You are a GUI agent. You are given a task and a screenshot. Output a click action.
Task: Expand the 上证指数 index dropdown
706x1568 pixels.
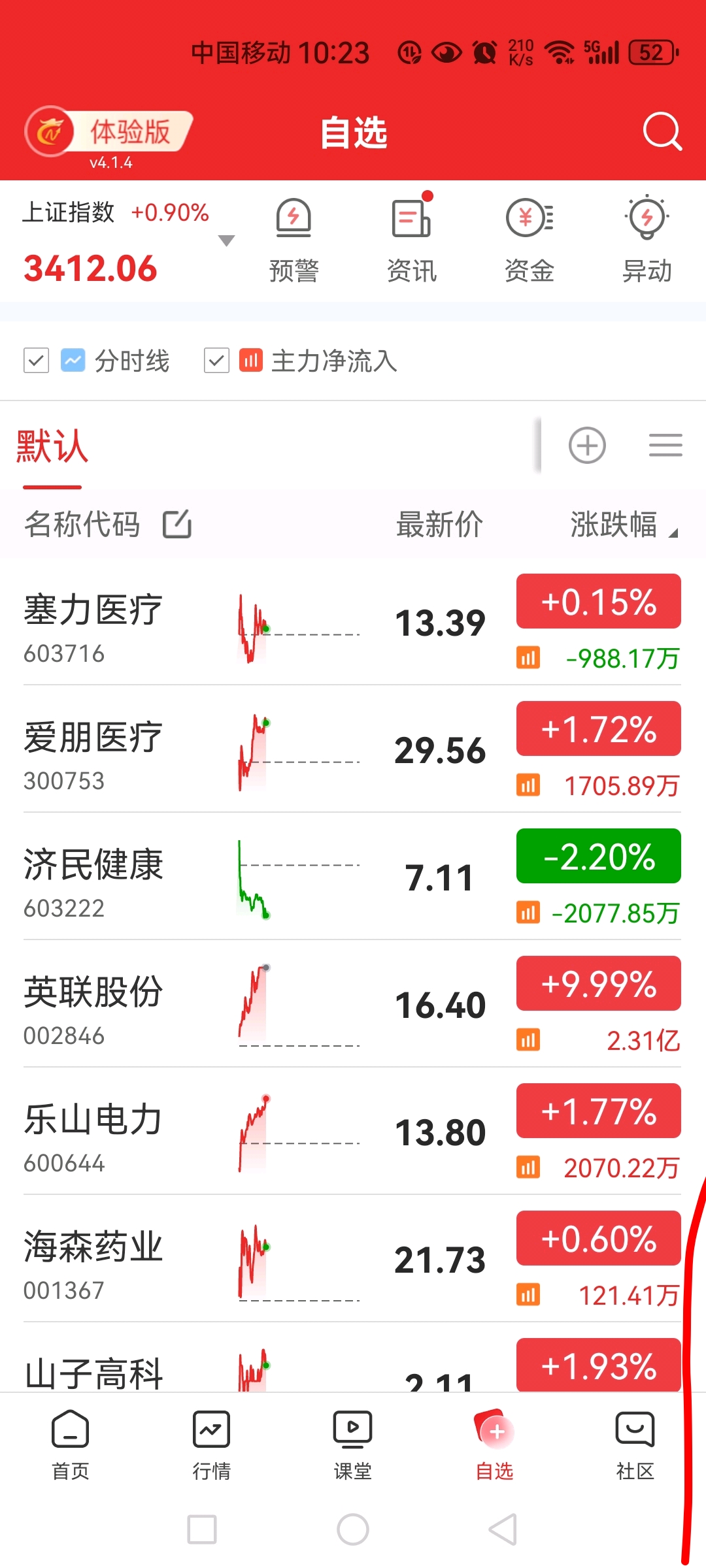click(x=226, y=240)
